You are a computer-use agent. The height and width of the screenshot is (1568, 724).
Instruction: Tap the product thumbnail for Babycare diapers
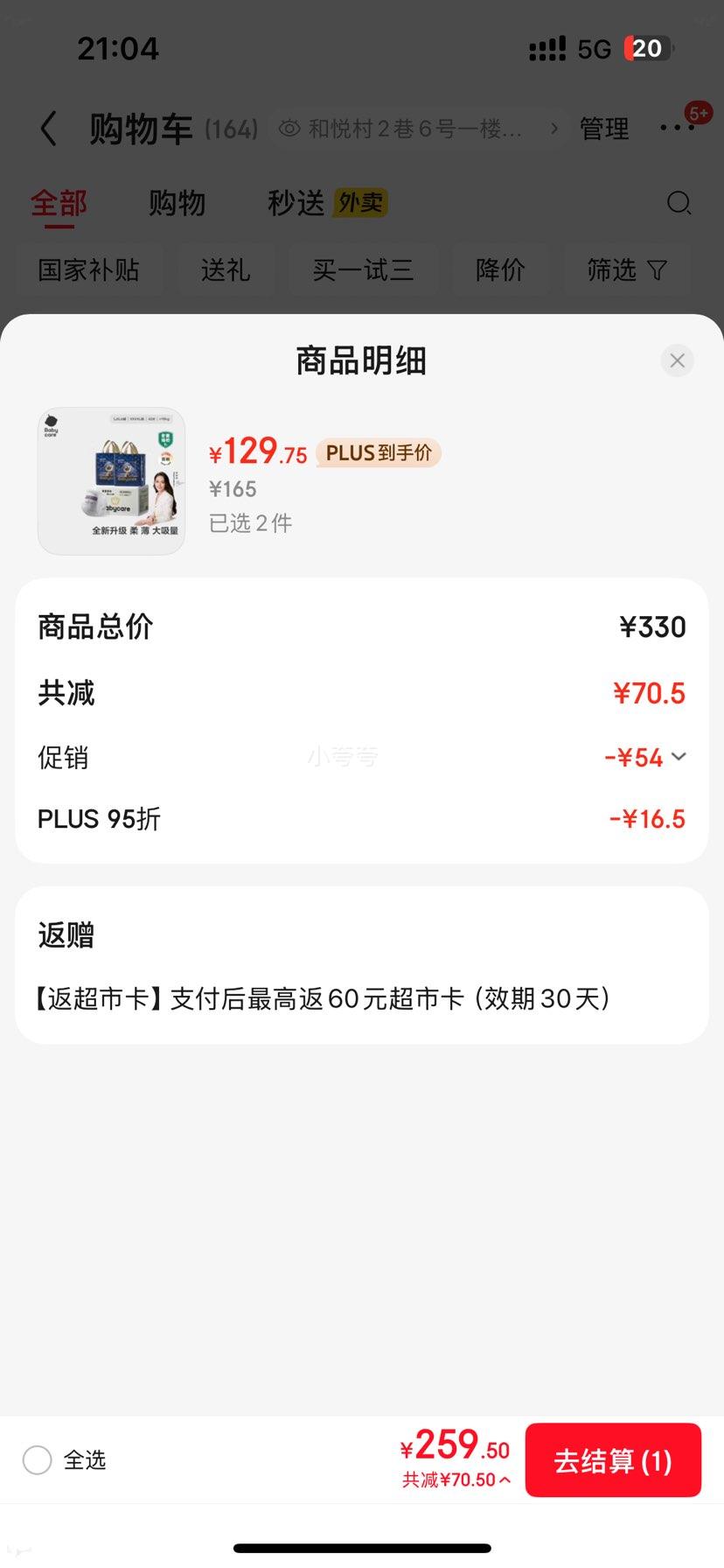(111, 480)
